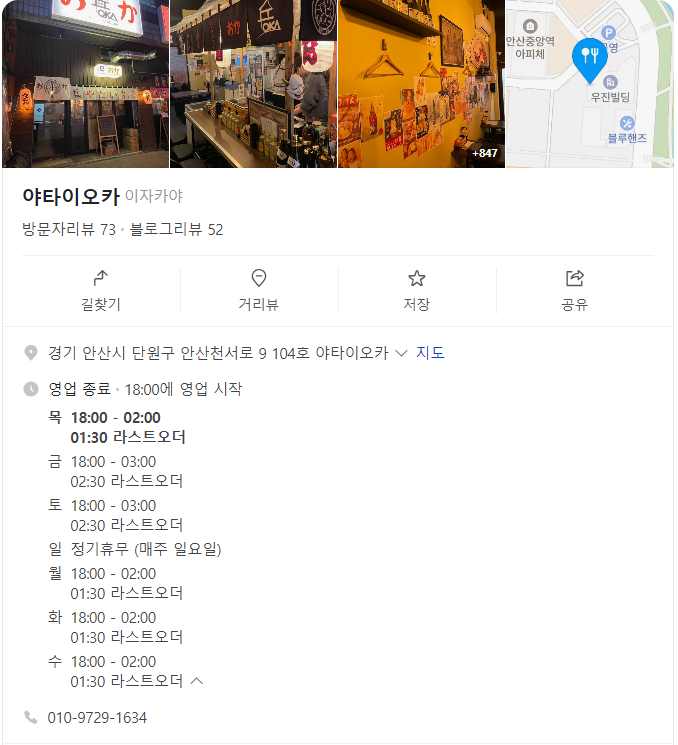Expand the address details chevron
Image resolution: width=678 pixels, height=745 pixels.
[401, 353]
